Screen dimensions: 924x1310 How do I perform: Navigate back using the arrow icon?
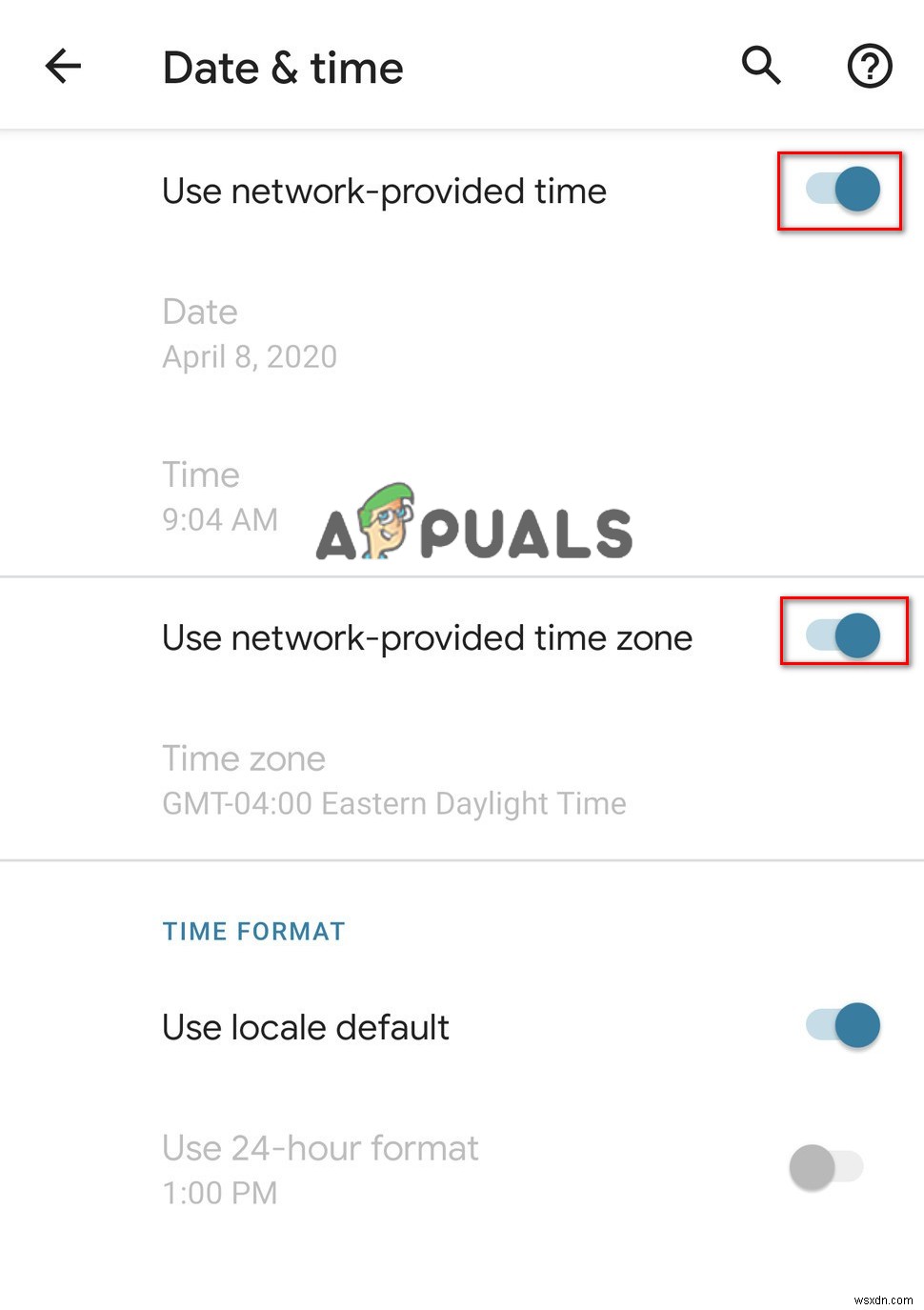[x=63, y=67]
